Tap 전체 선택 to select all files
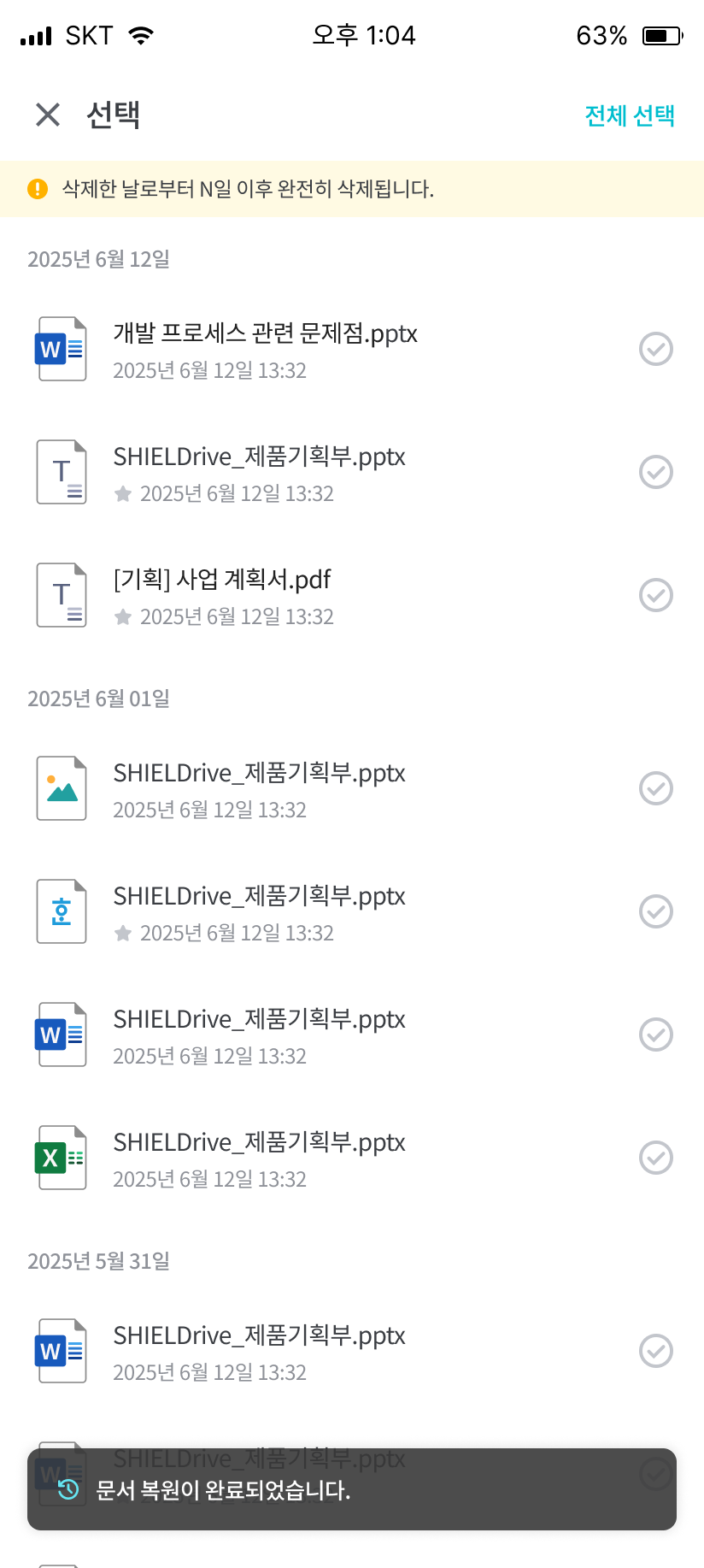Viewport: 704px width, 1568px height. [629, 115]
